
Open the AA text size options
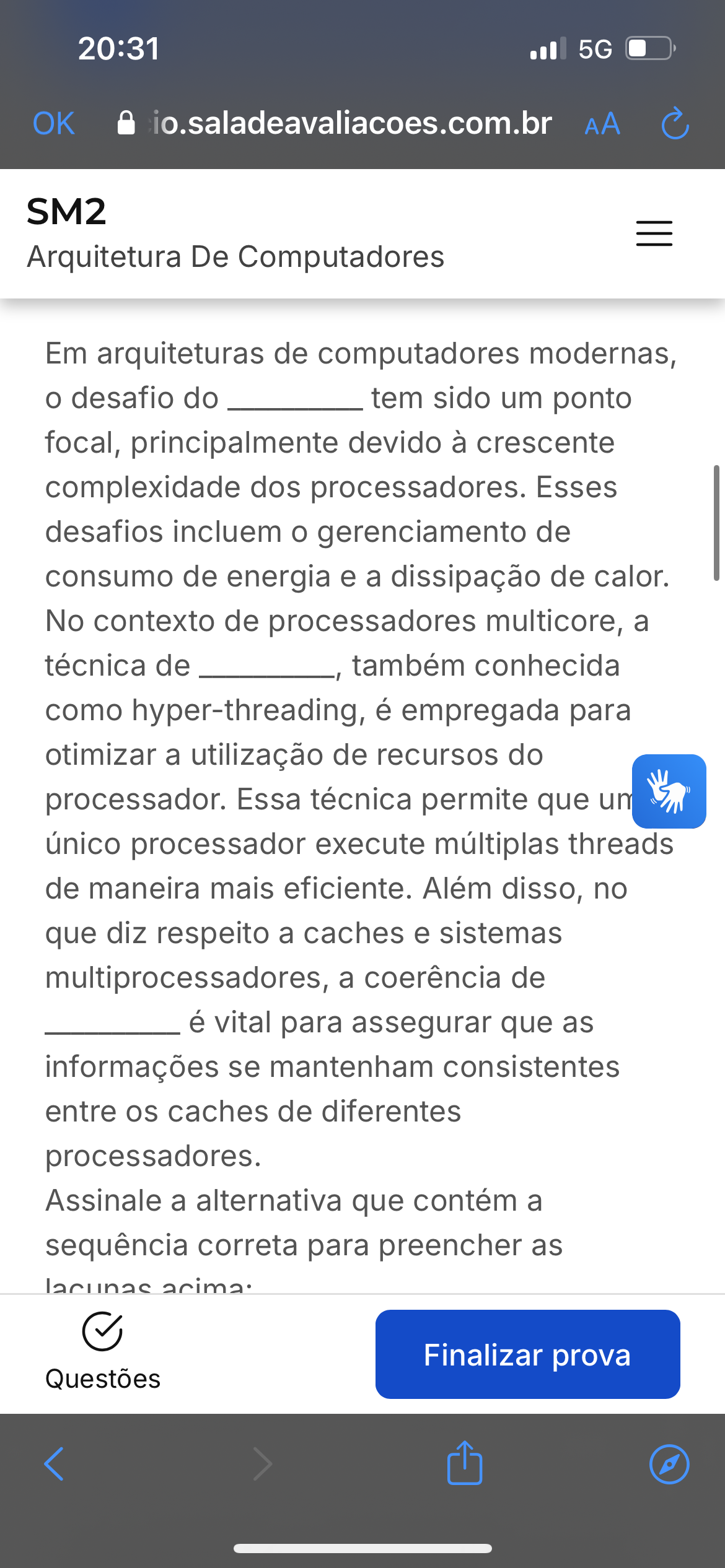tap(602, 124)
